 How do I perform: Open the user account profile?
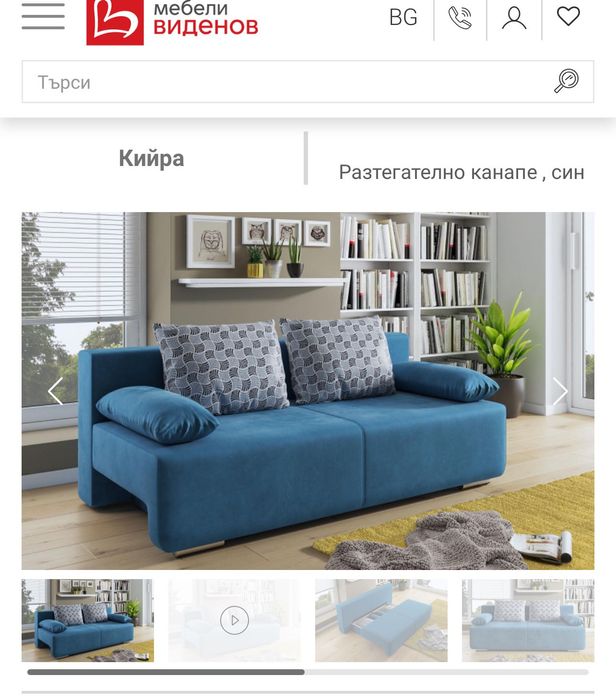click(x=514, y=17)
